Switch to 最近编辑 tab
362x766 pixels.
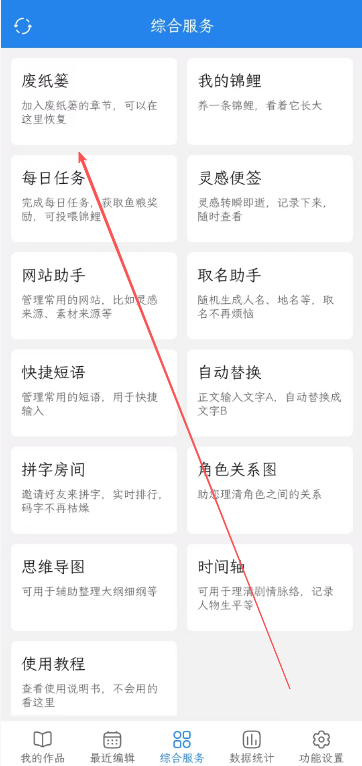[112, 746]
